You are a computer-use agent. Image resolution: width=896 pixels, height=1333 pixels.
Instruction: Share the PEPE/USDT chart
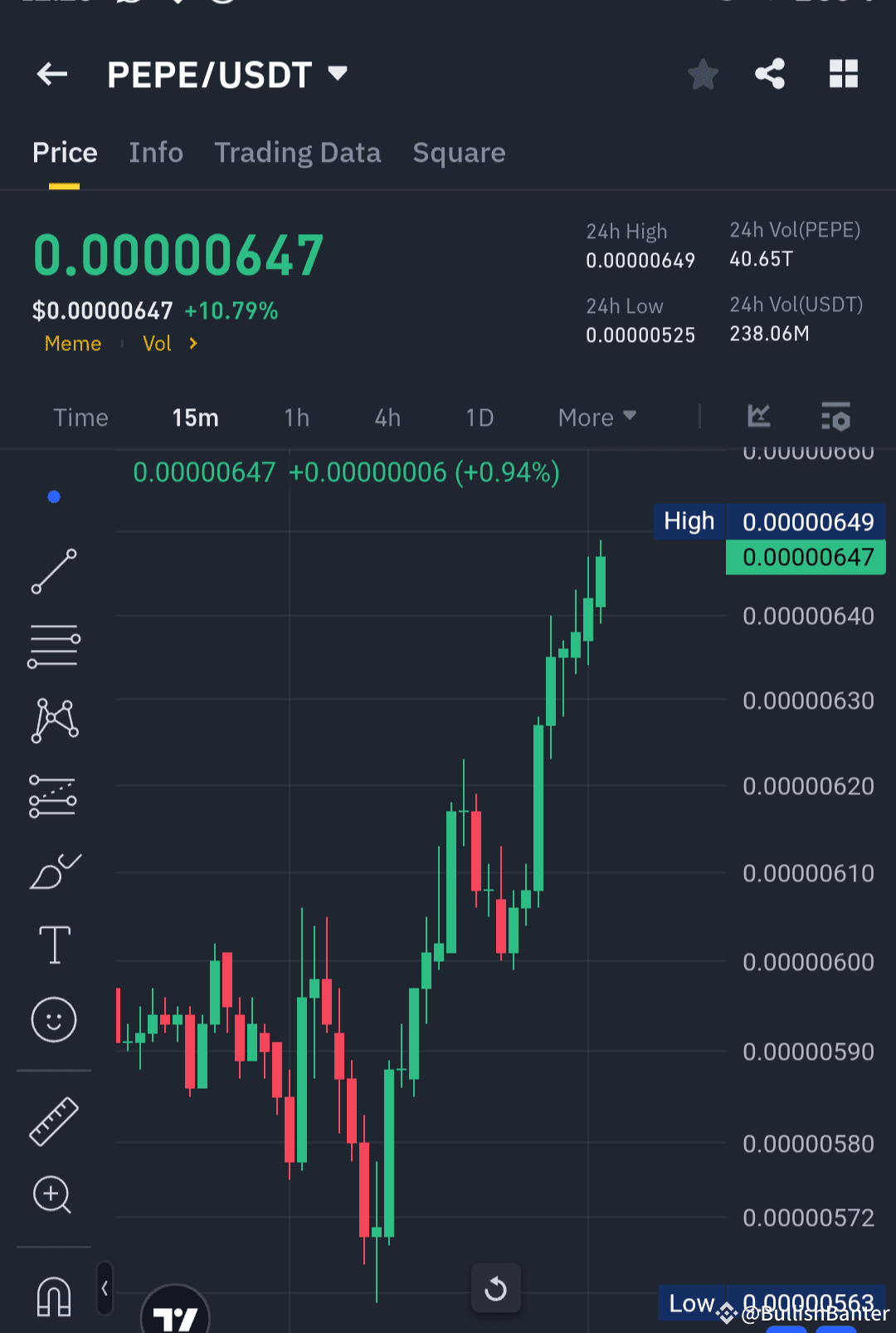click(x=770, y=74)
